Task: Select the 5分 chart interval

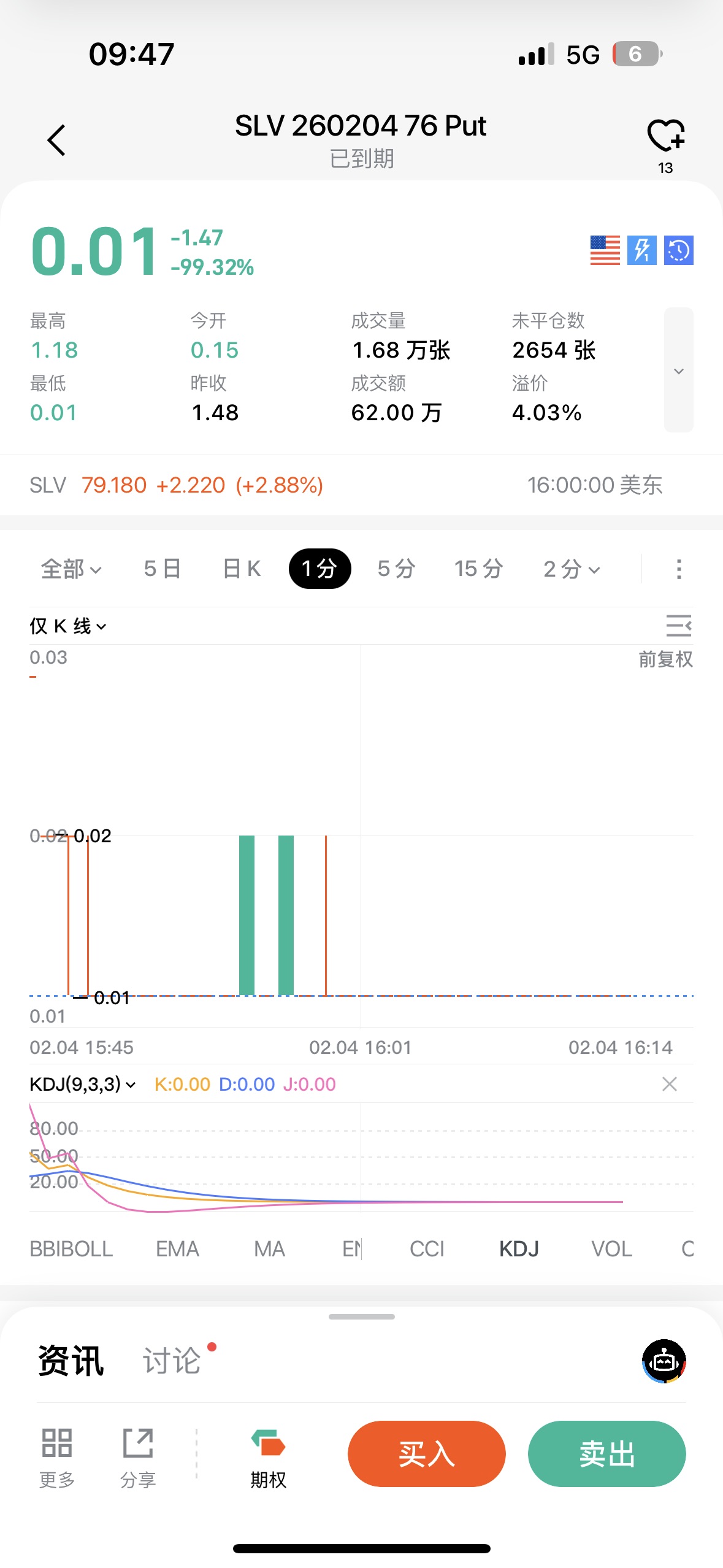Action: point(396,569)
